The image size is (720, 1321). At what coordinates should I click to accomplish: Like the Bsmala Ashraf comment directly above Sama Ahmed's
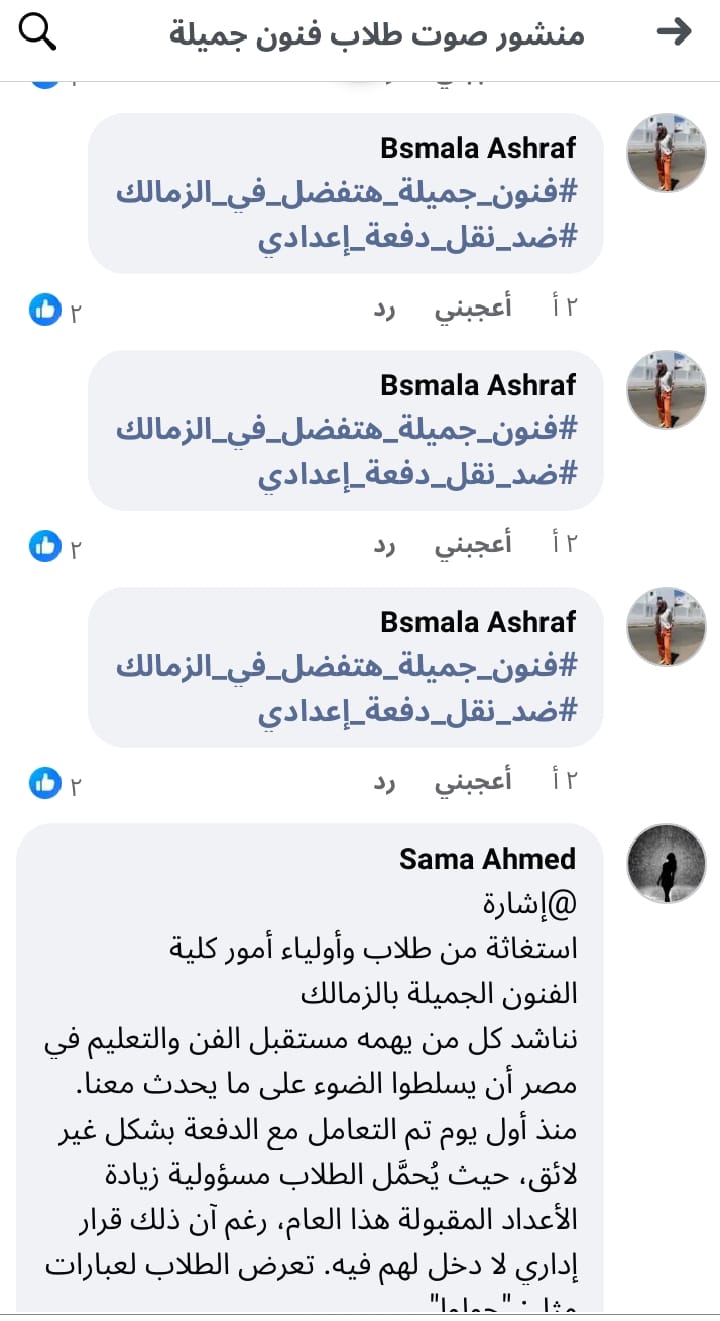(x=473, y=782)
